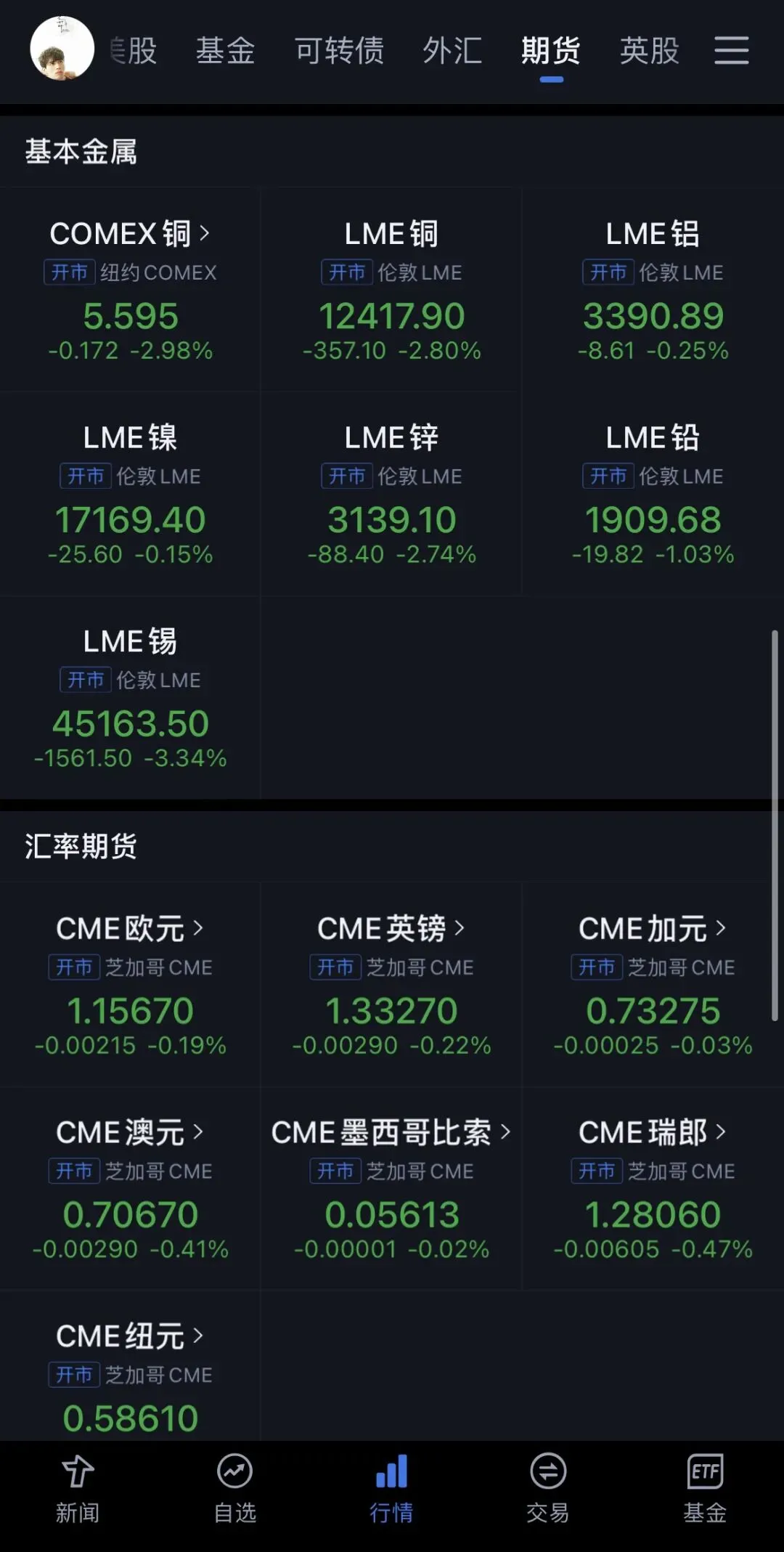
Task: Switch to the 可转债 top tab
Action: [x=339, y=51]
